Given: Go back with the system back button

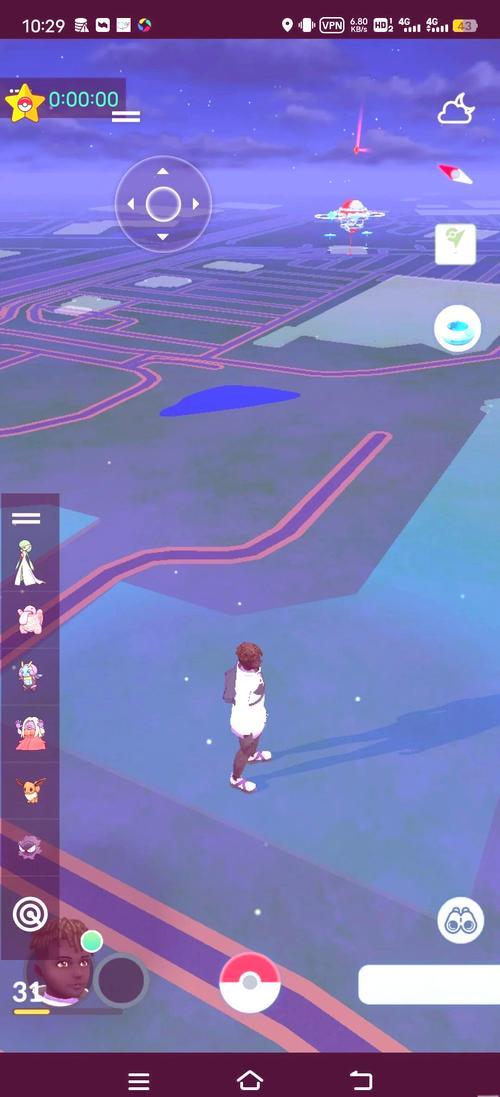Looking at the screenshot, I should click(x=361, y=1080).
